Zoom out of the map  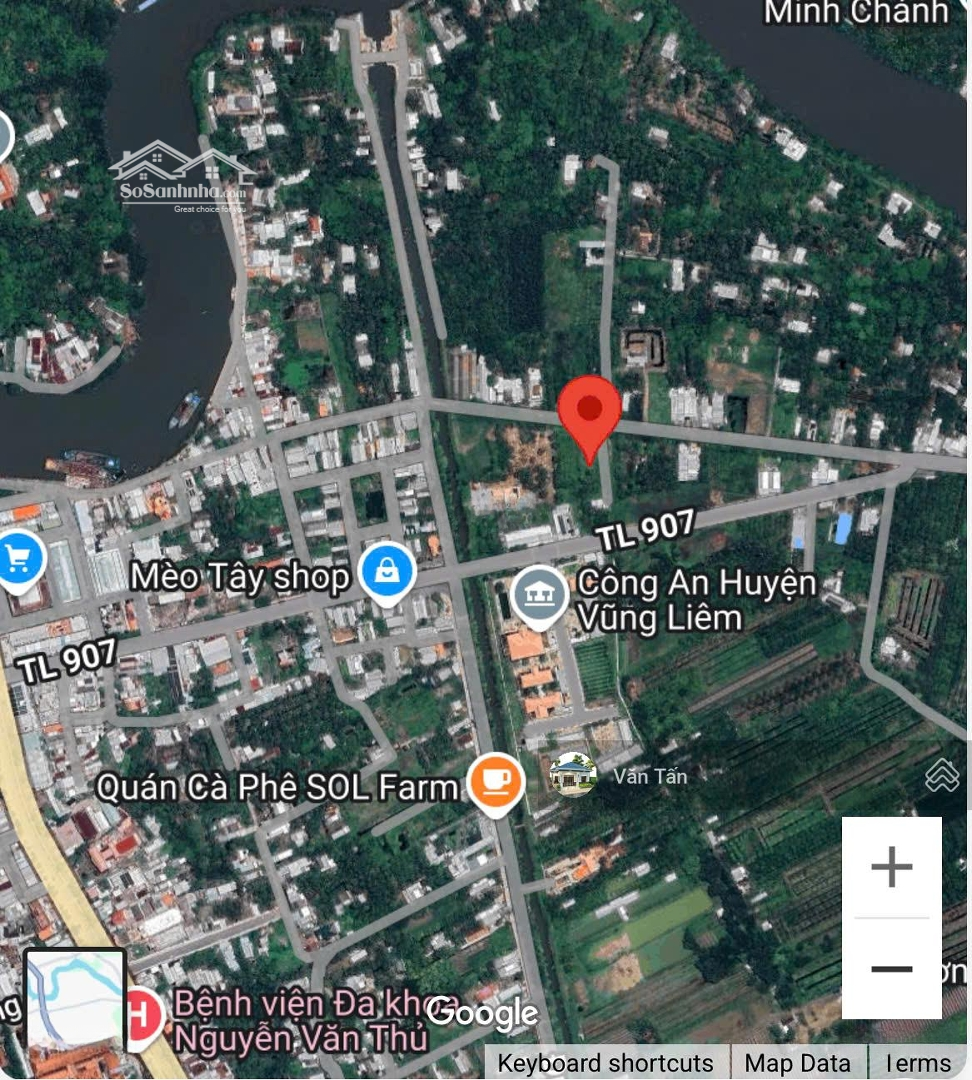(891, 968)
